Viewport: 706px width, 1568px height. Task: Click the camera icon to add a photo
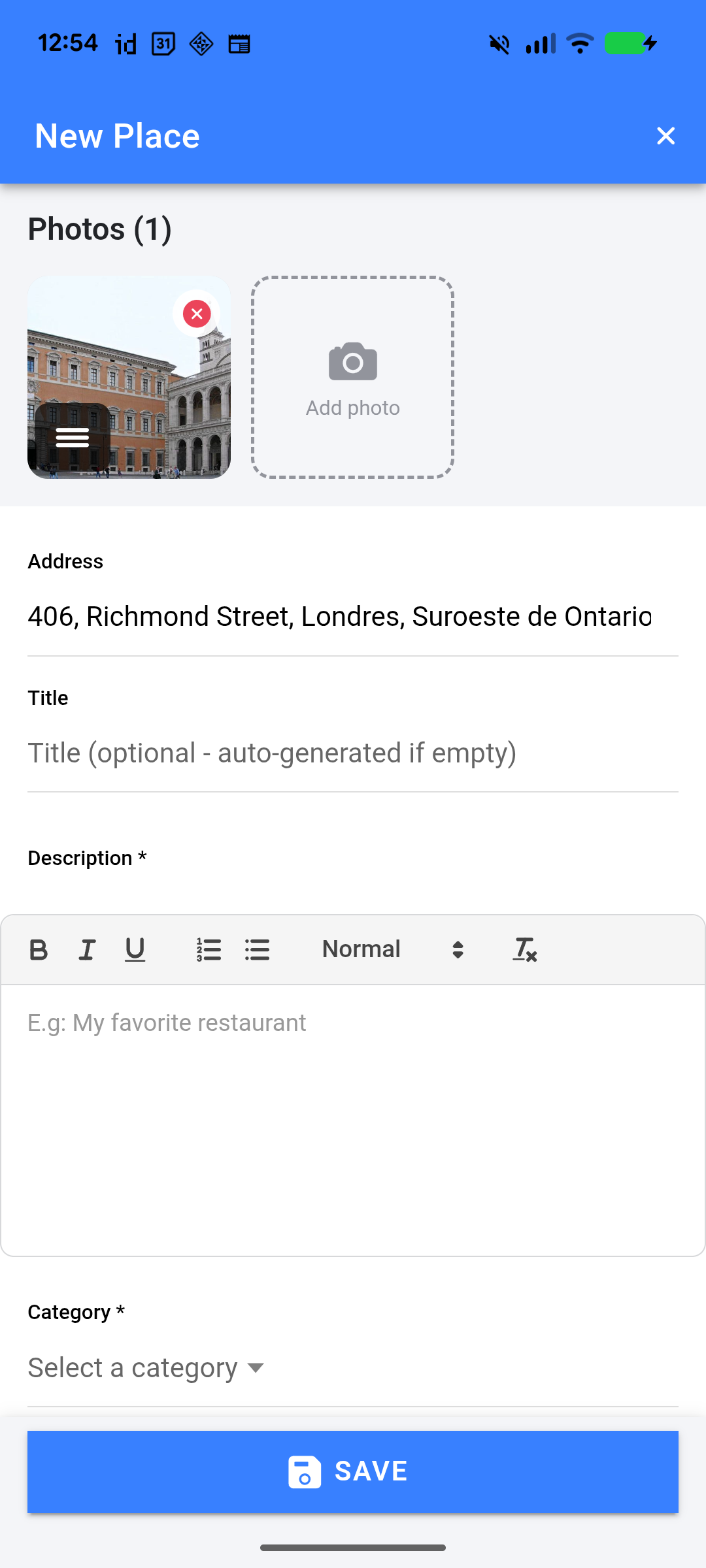pyautogui.click(x=352, y=361)
